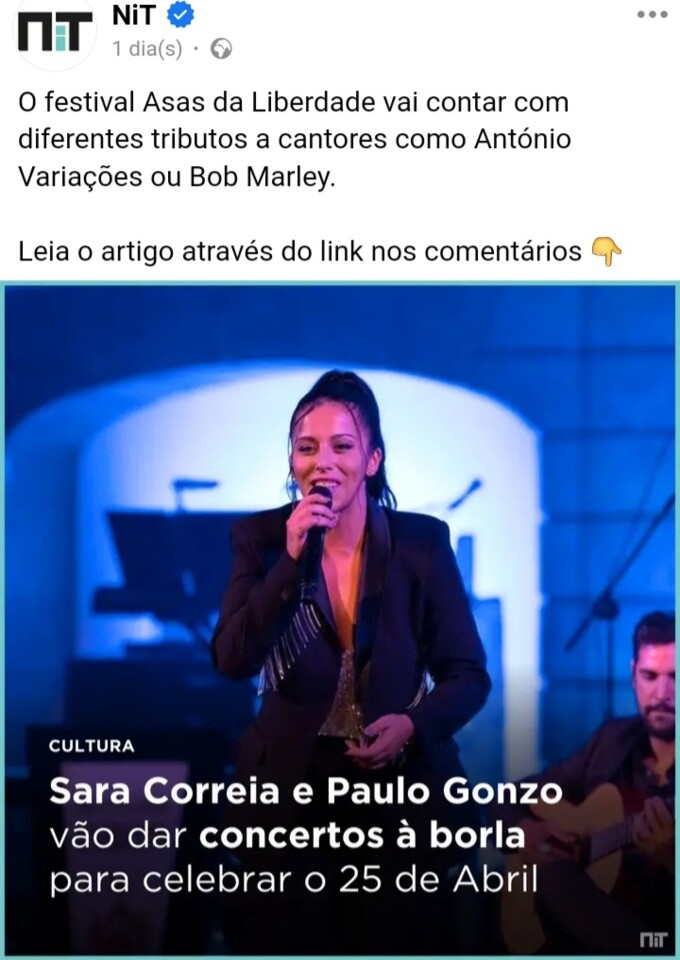View the post's 1 dia(s) timestamp
The height and width of the screenshot is (960, 680).
click(x=147, y=47)
